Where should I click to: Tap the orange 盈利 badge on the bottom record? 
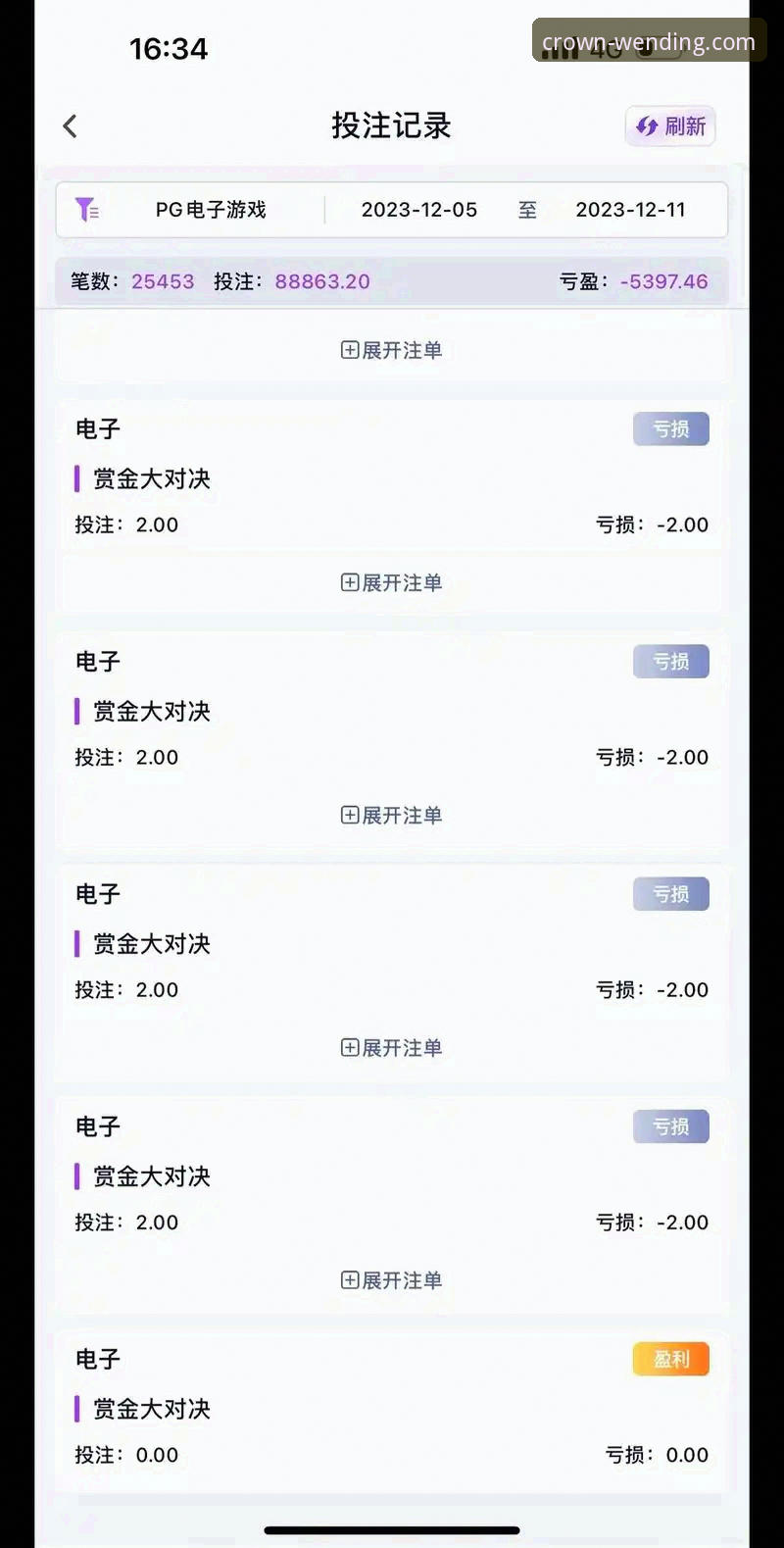pos(670,1359)
